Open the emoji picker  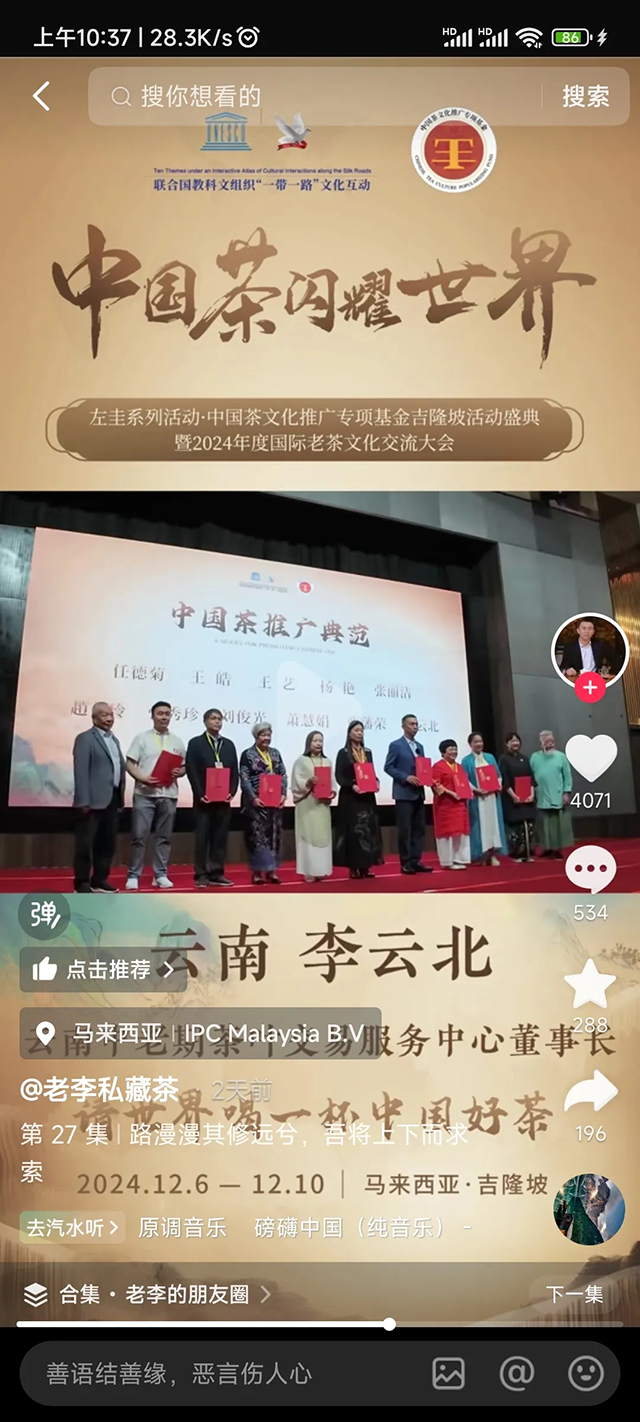pyautogui.click(x=585, y=1373)
